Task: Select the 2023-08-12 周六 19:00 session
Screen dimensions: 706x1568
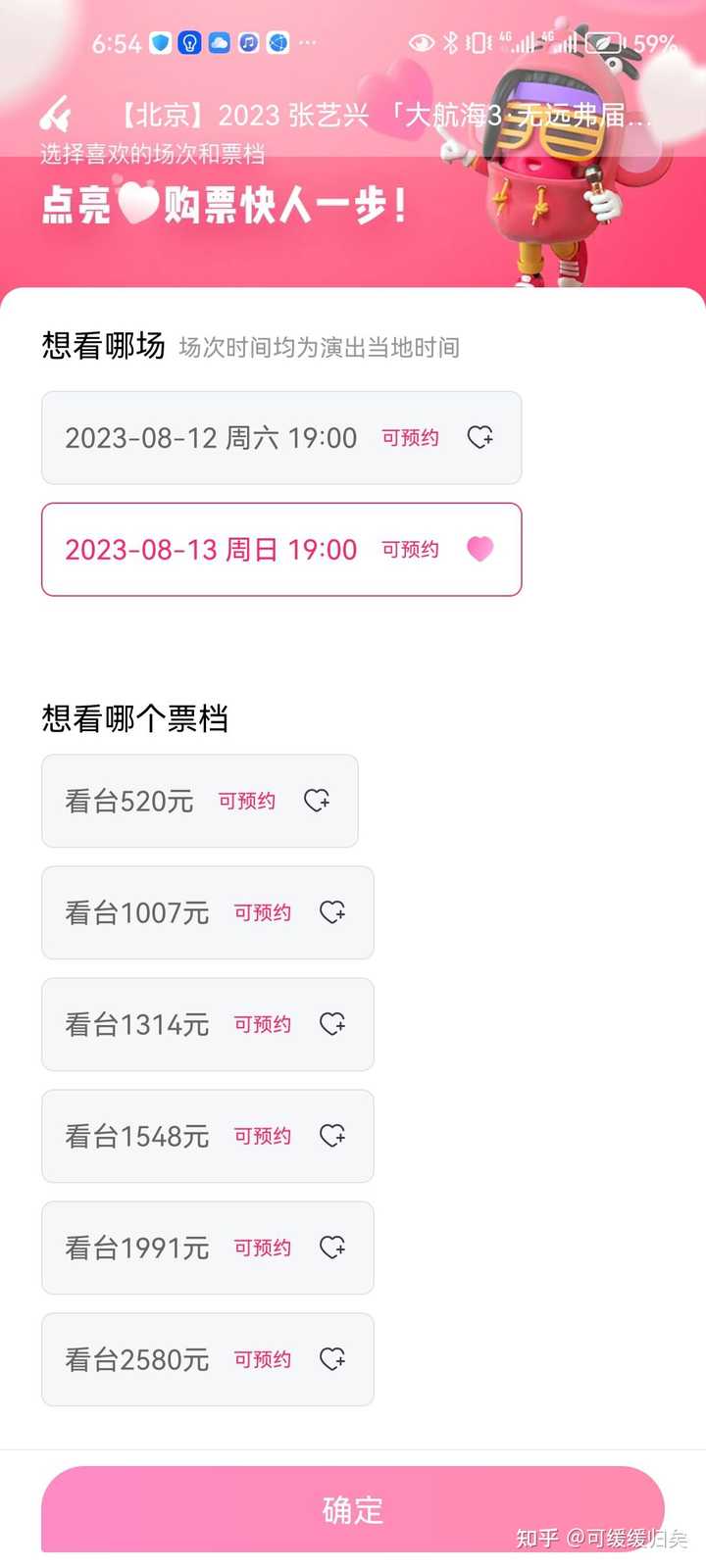Action: tap(211, 438)
